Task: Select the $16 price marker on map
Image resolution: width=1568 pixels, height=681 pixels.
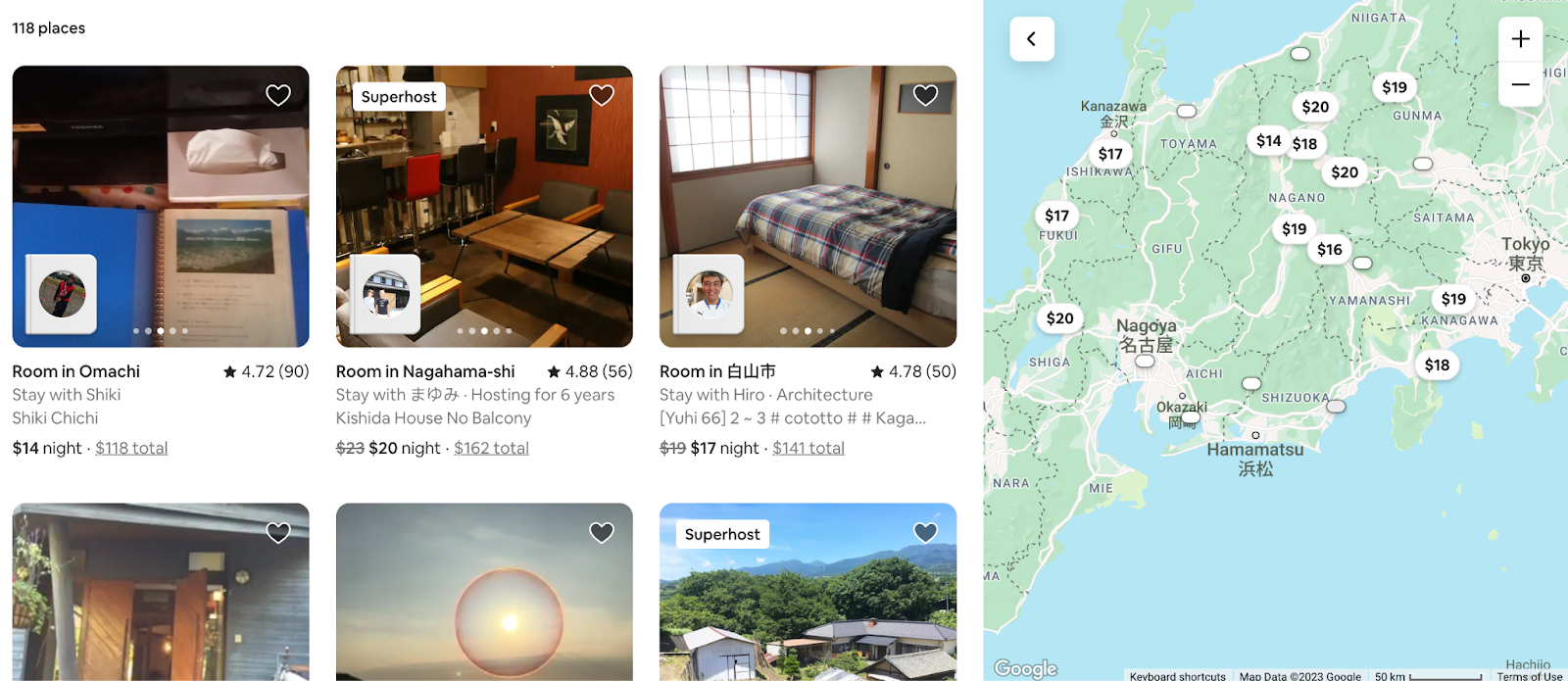Action: pyautogui.click(x=1329, y=250)
